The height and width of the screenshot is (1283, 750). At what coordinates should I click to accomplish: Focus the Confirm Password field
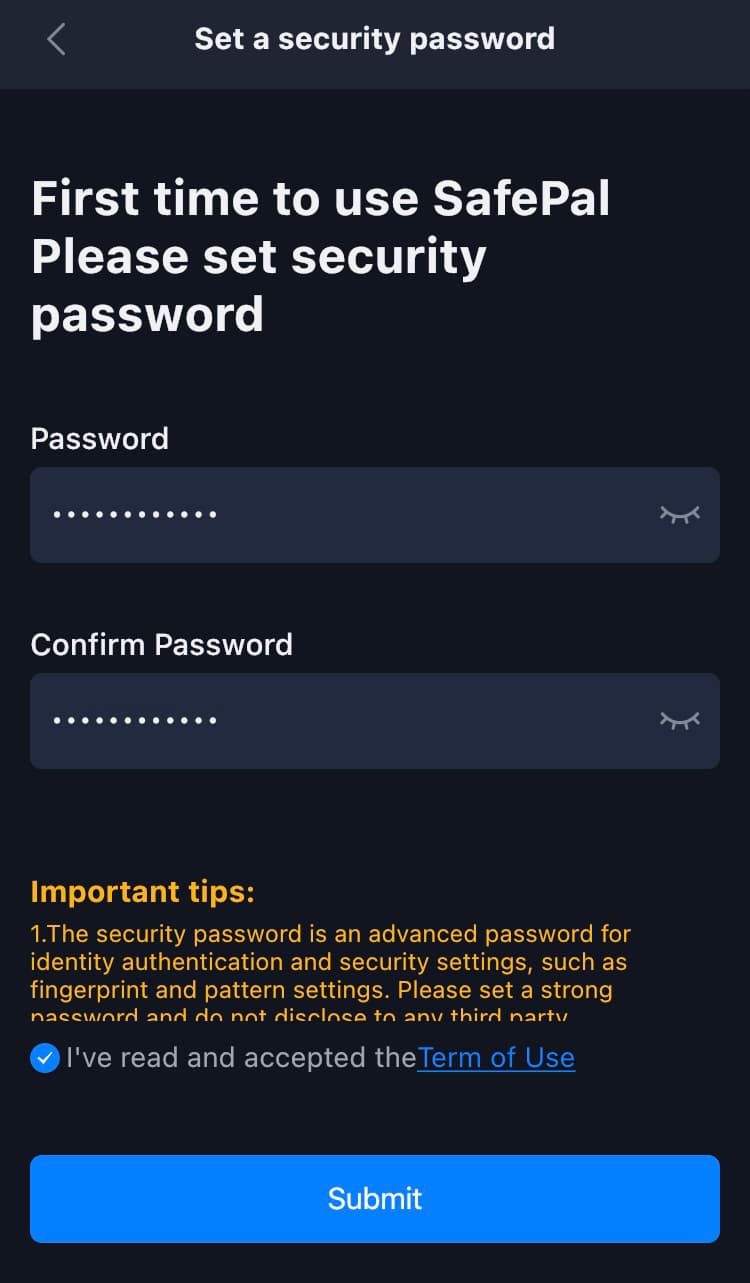375,721
